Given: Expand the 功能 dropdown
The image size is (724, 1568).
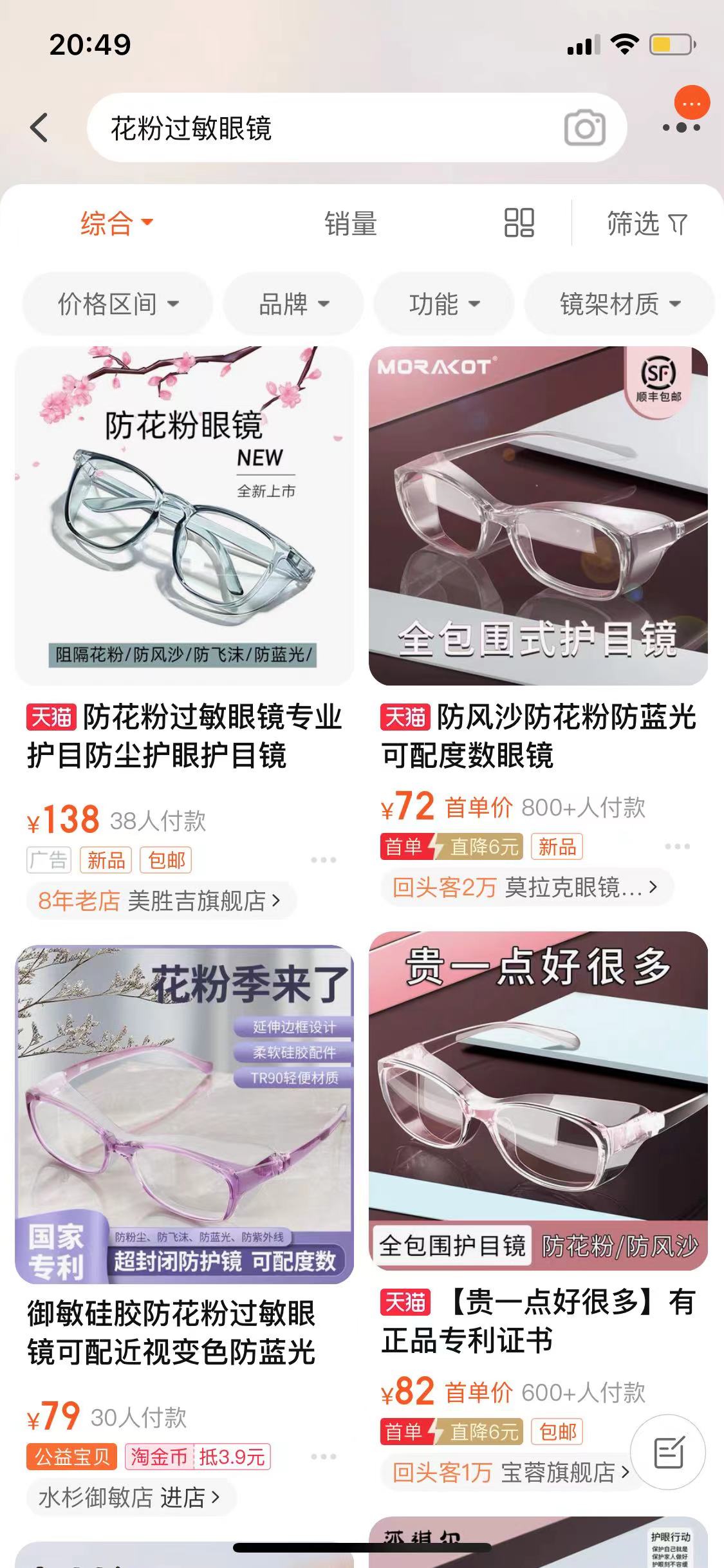Looking at the screenshot, I should click(444, 304).
